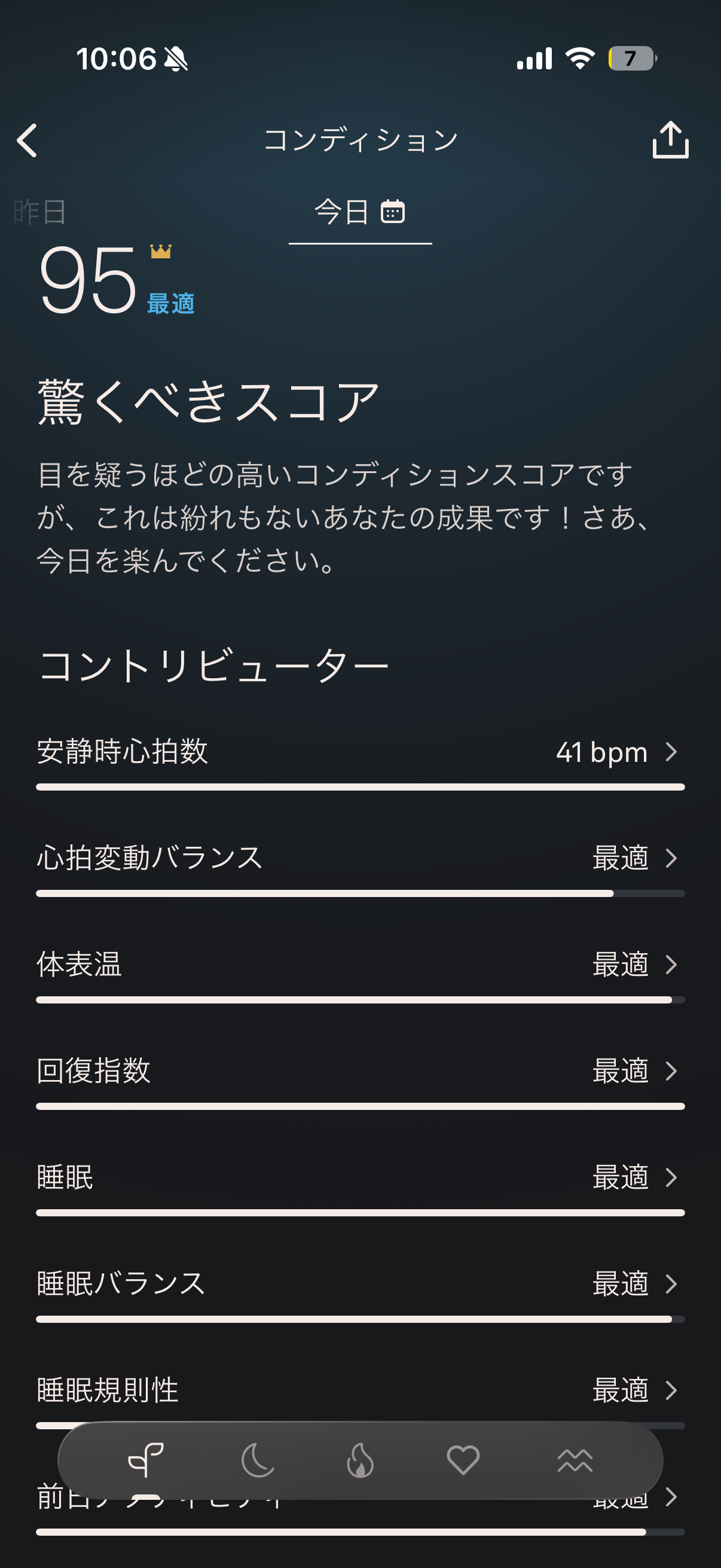Open the 回復指数 row
The height and width of the screenshot is (1568, 721).
tap(360, 1071)
